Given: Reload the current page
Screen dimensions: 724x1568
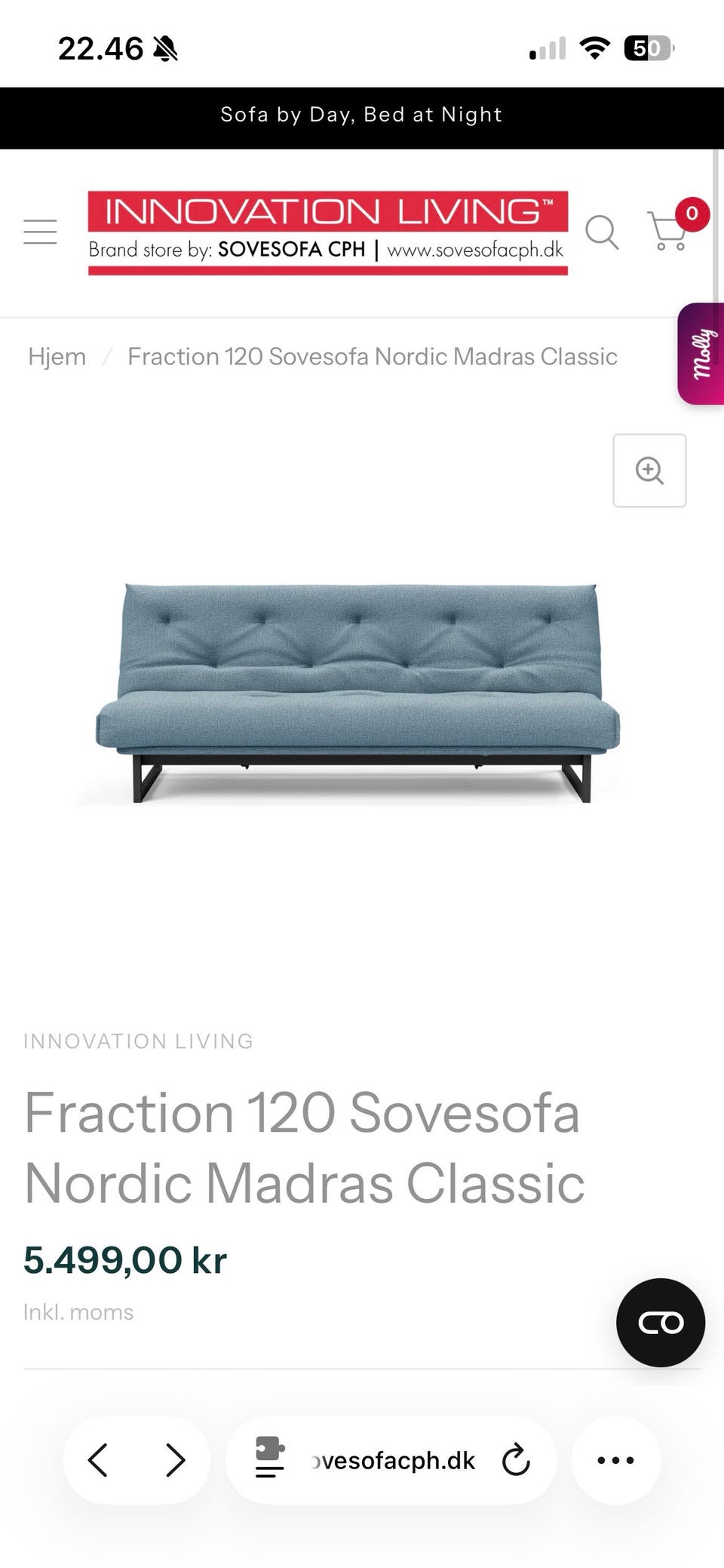Looking at the screenshot, I should 517,1460.
